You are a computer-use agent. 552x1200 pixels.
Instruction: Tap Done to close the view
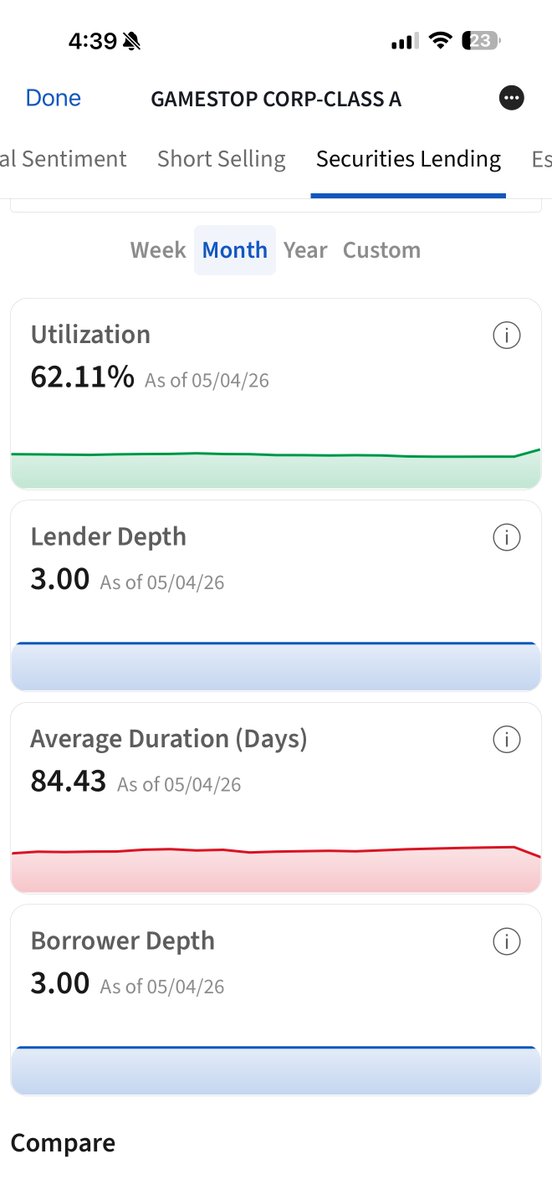pos(53,98)
